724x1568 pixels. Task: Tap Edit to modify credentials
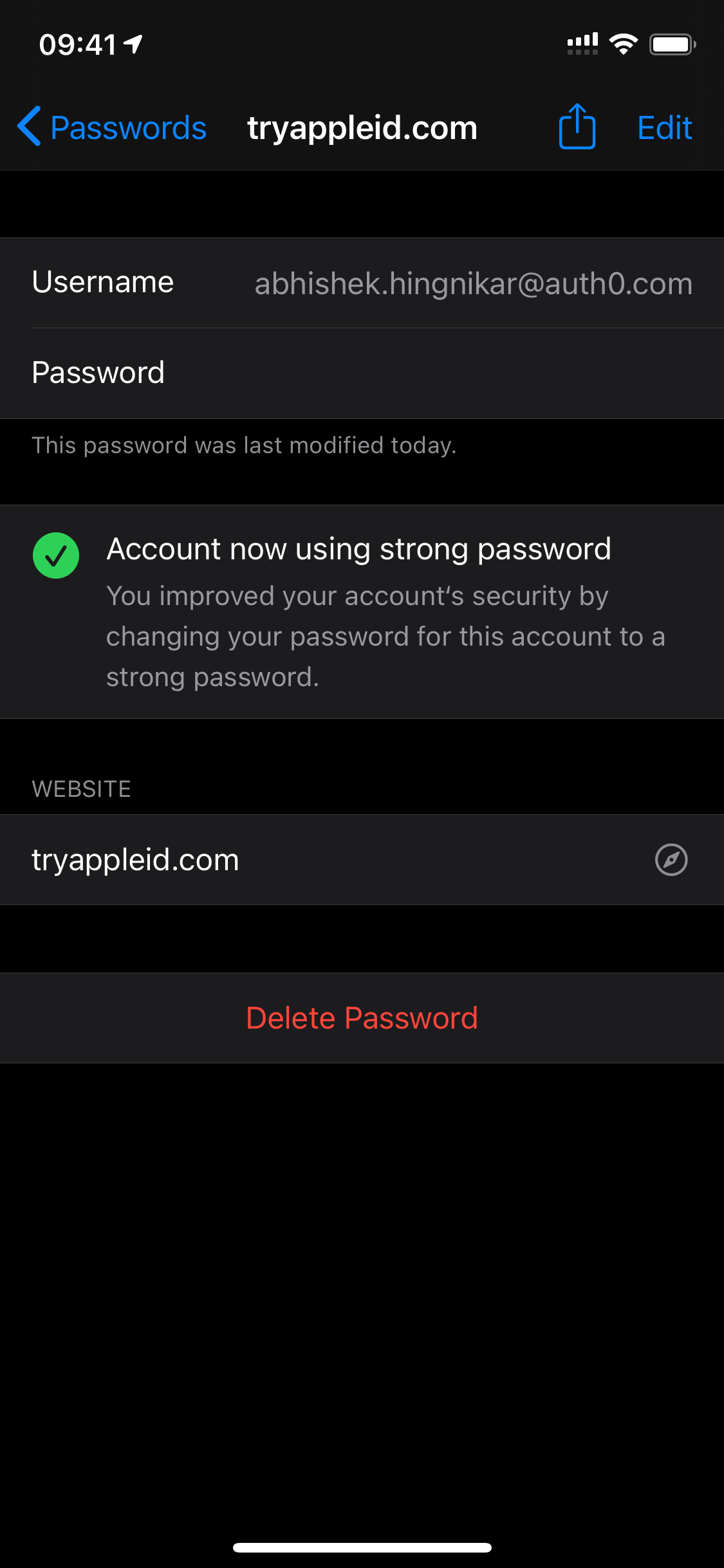coord(664,127)
